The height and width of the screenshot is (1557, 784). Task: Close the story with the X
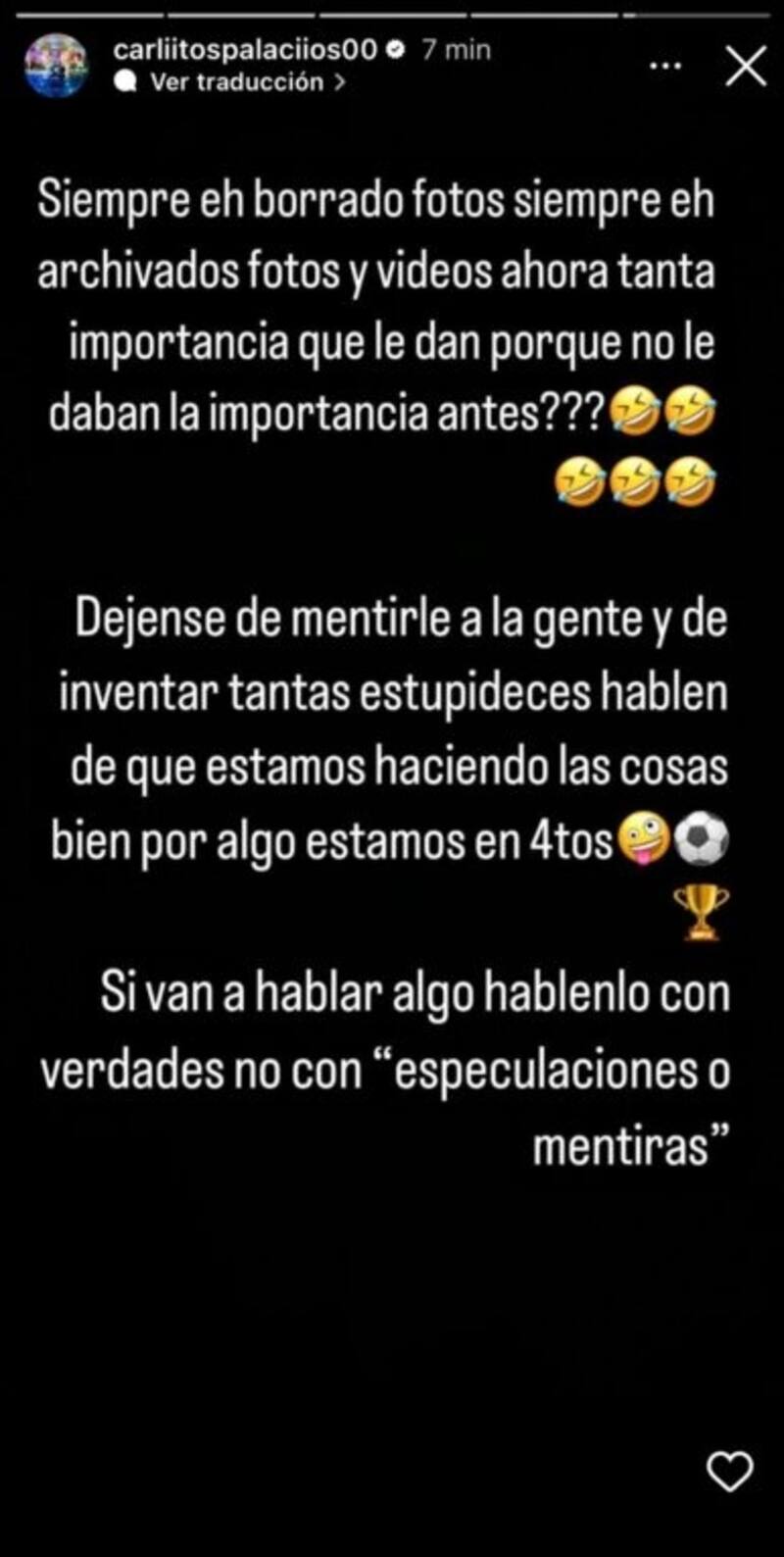coord(746,67)
